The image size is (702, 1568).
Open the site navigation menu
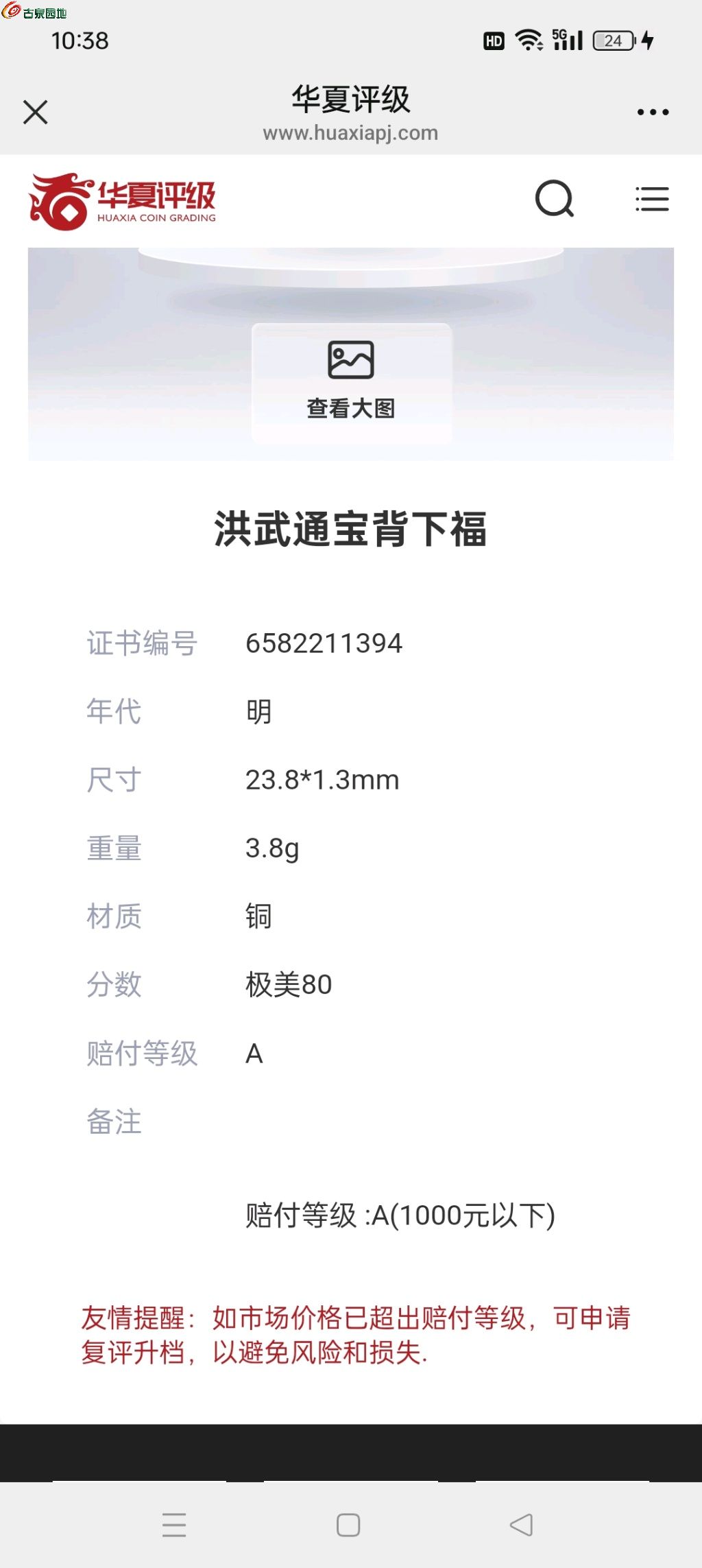tap(651, 199)
